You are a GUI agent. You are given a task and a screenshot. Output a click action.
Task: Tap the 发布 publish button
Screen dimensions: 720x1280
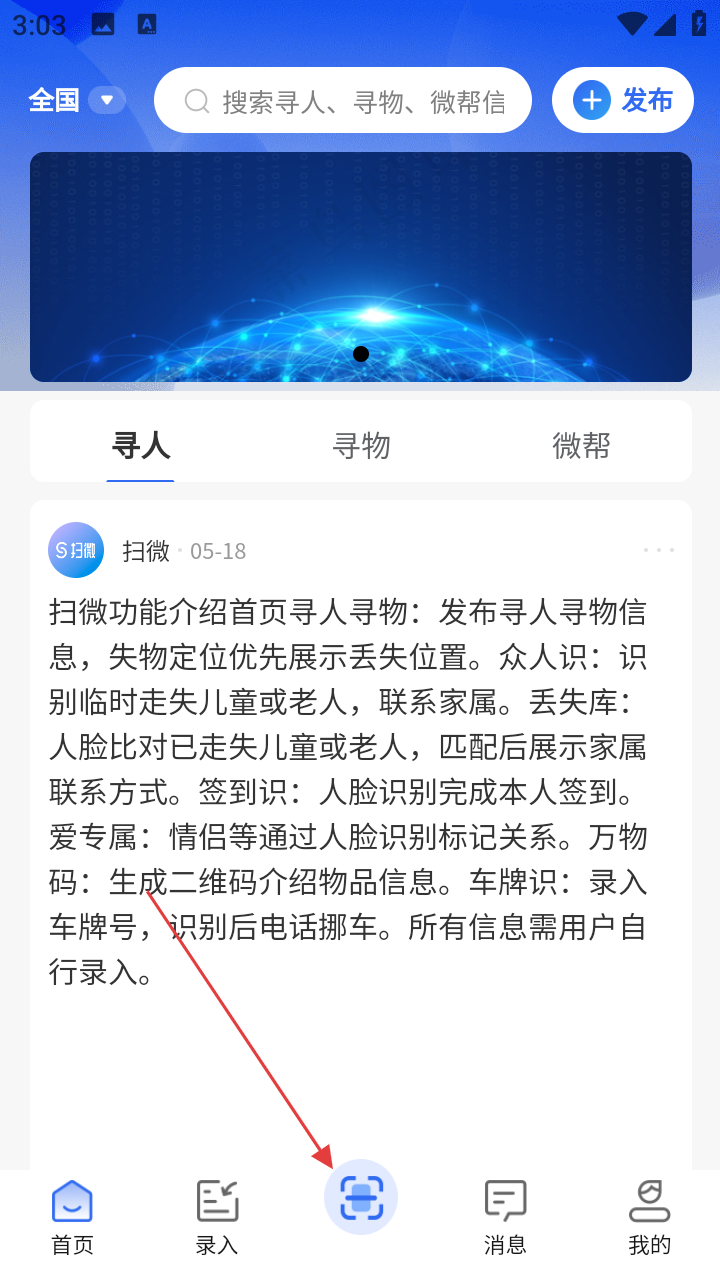tap(623, 100)
